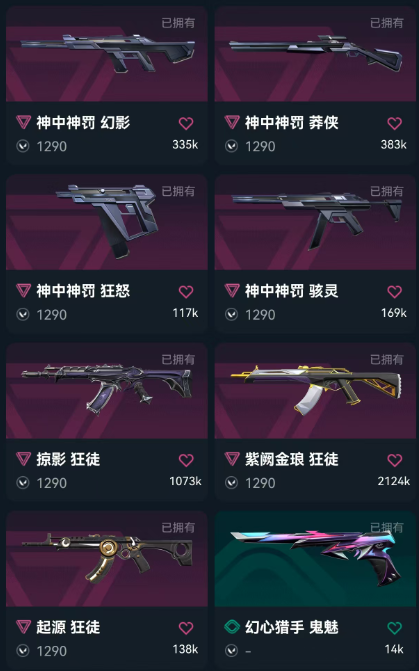Like the 神中神罚 骇灵 skin

pyautogui.click(x=394, y=292)
